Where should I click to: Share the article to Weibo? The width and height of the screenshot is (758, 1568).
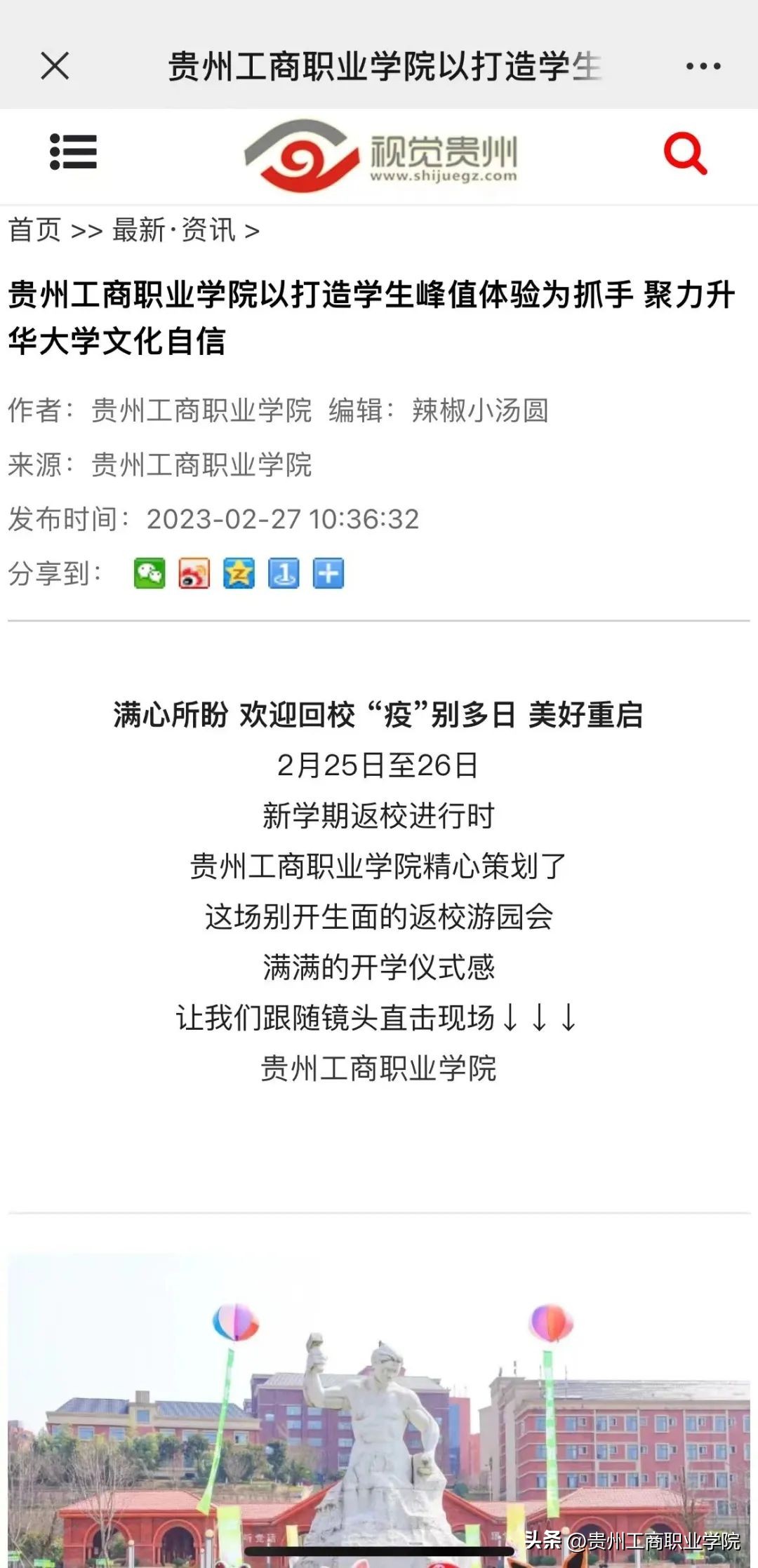coord(194,573)
